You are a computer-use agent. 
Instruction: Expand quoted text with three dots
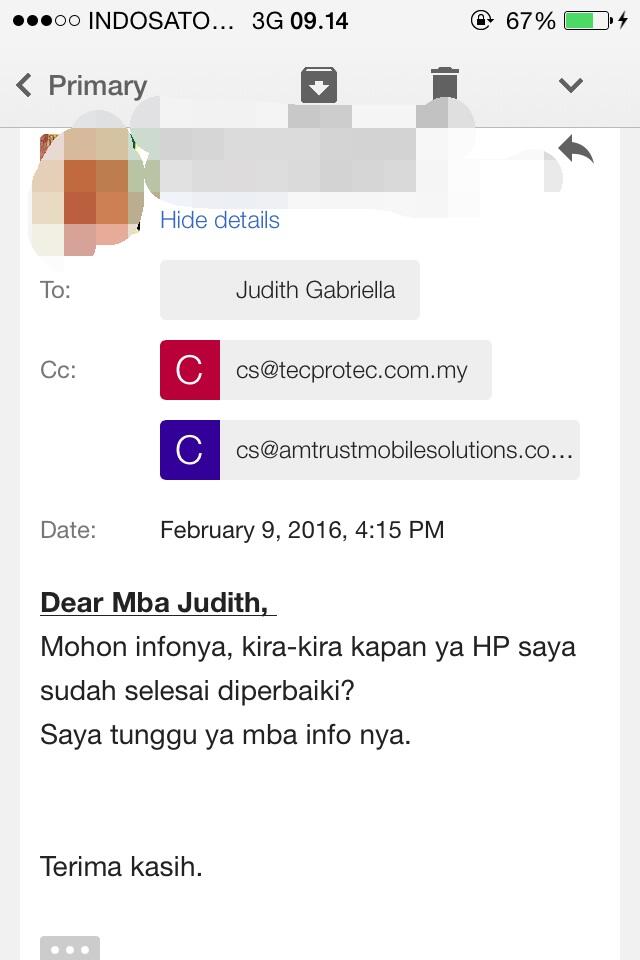(70, 949)
